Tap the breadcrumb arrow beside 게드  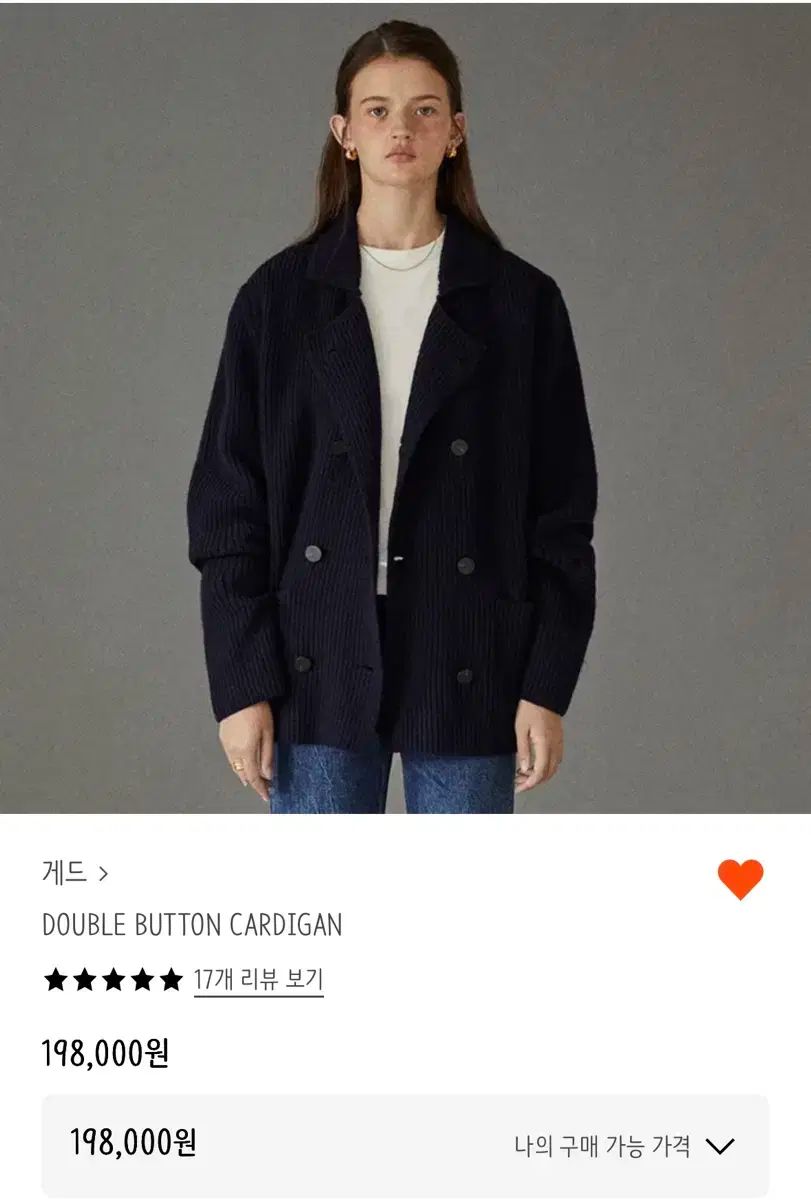pos(104,872)
